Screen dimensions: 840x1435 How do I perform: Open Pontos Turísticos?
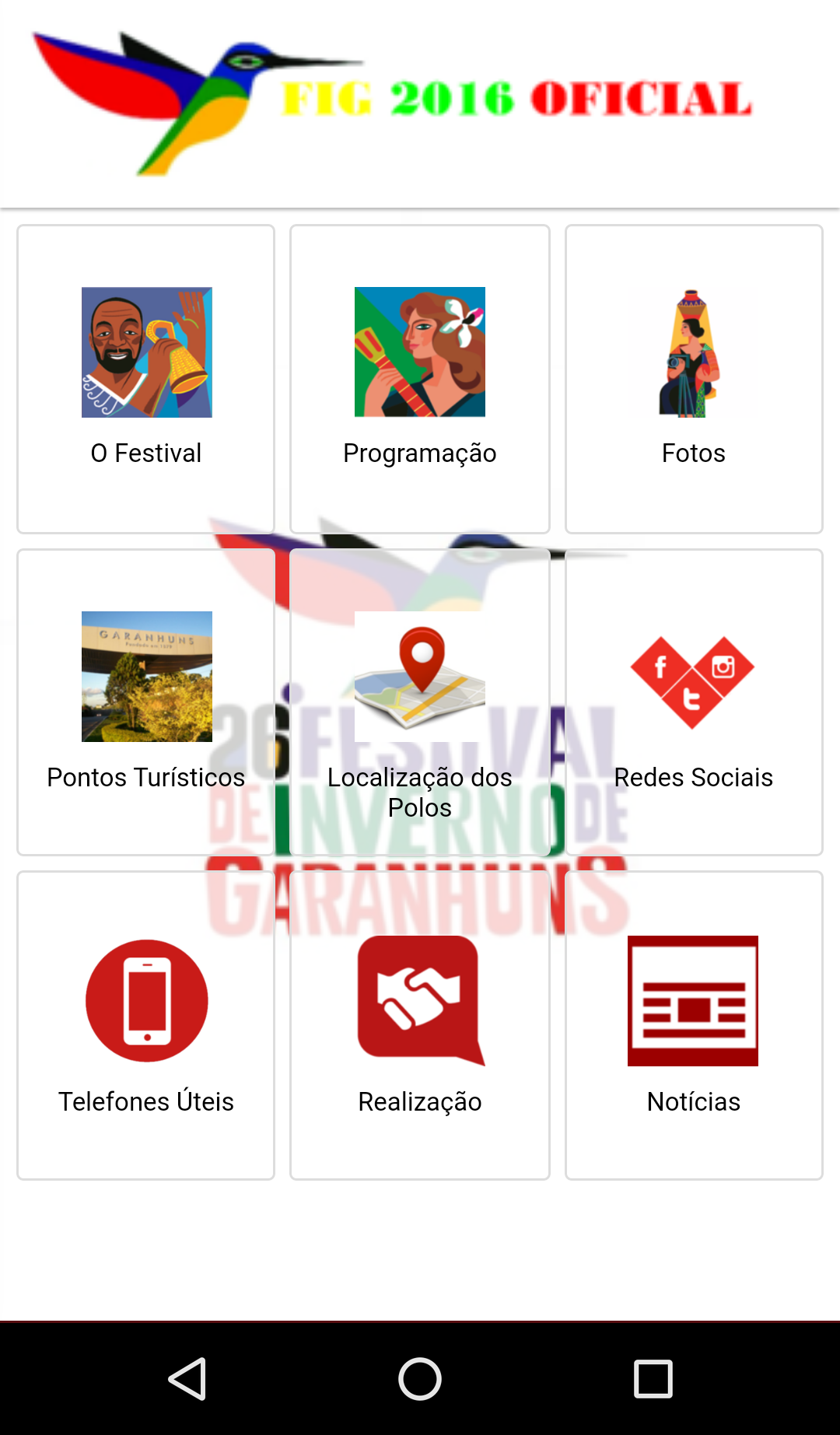[146, 702]
